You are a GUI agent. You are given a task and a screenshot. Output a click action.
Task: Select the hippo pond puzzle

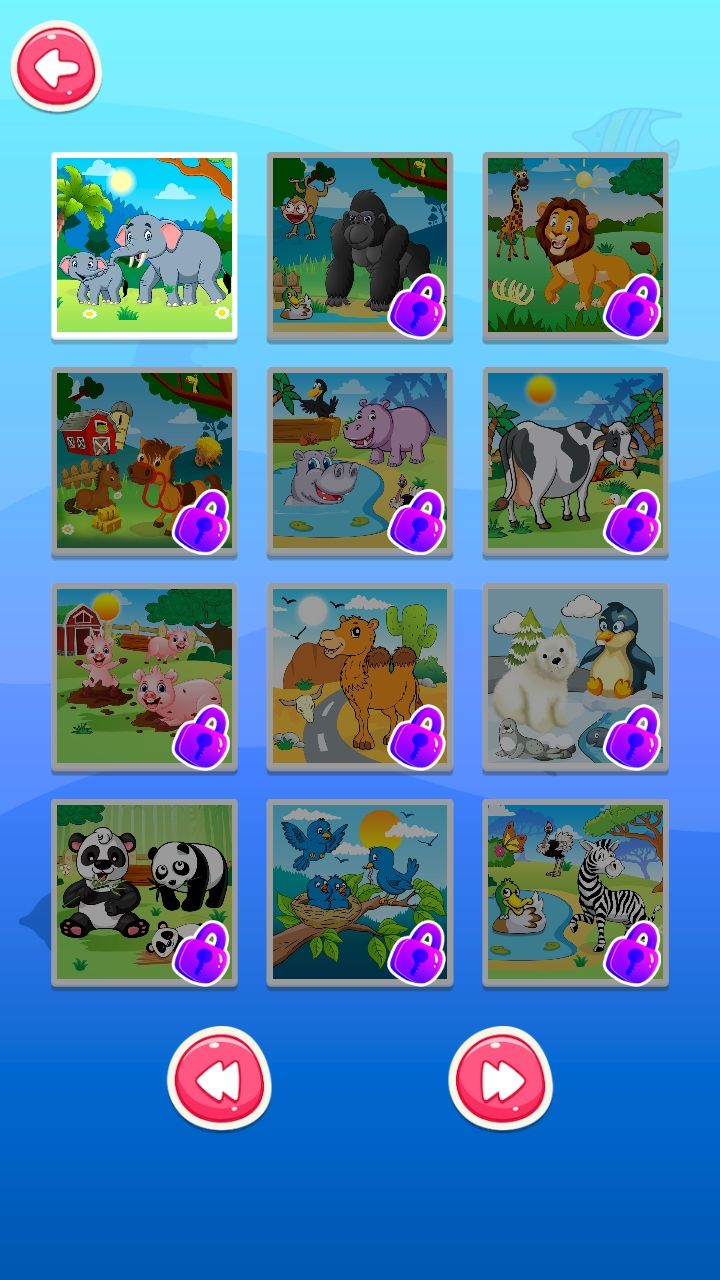pos(360,461)
